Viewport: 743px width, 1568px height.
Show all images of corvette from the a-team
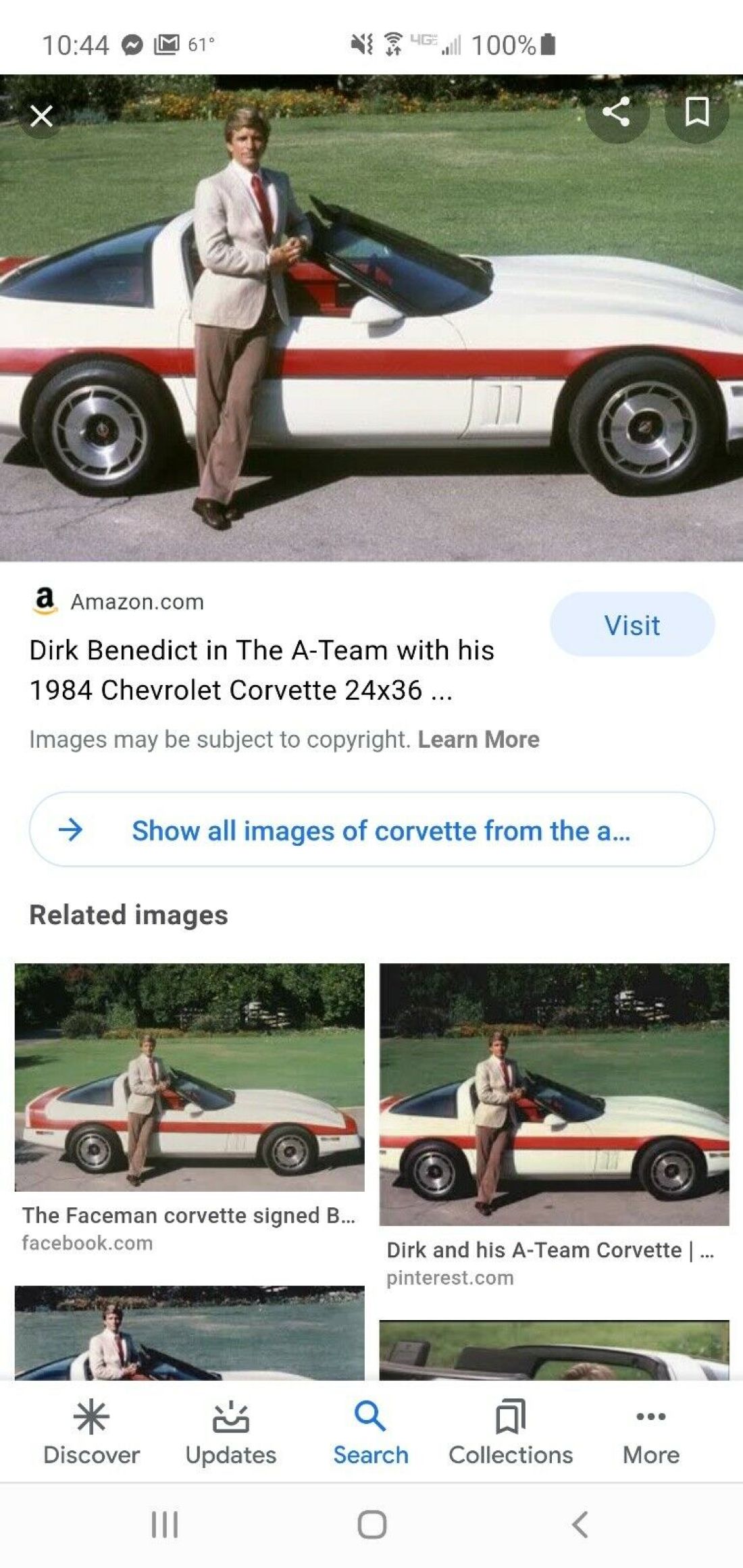click(x=371, y=830)
